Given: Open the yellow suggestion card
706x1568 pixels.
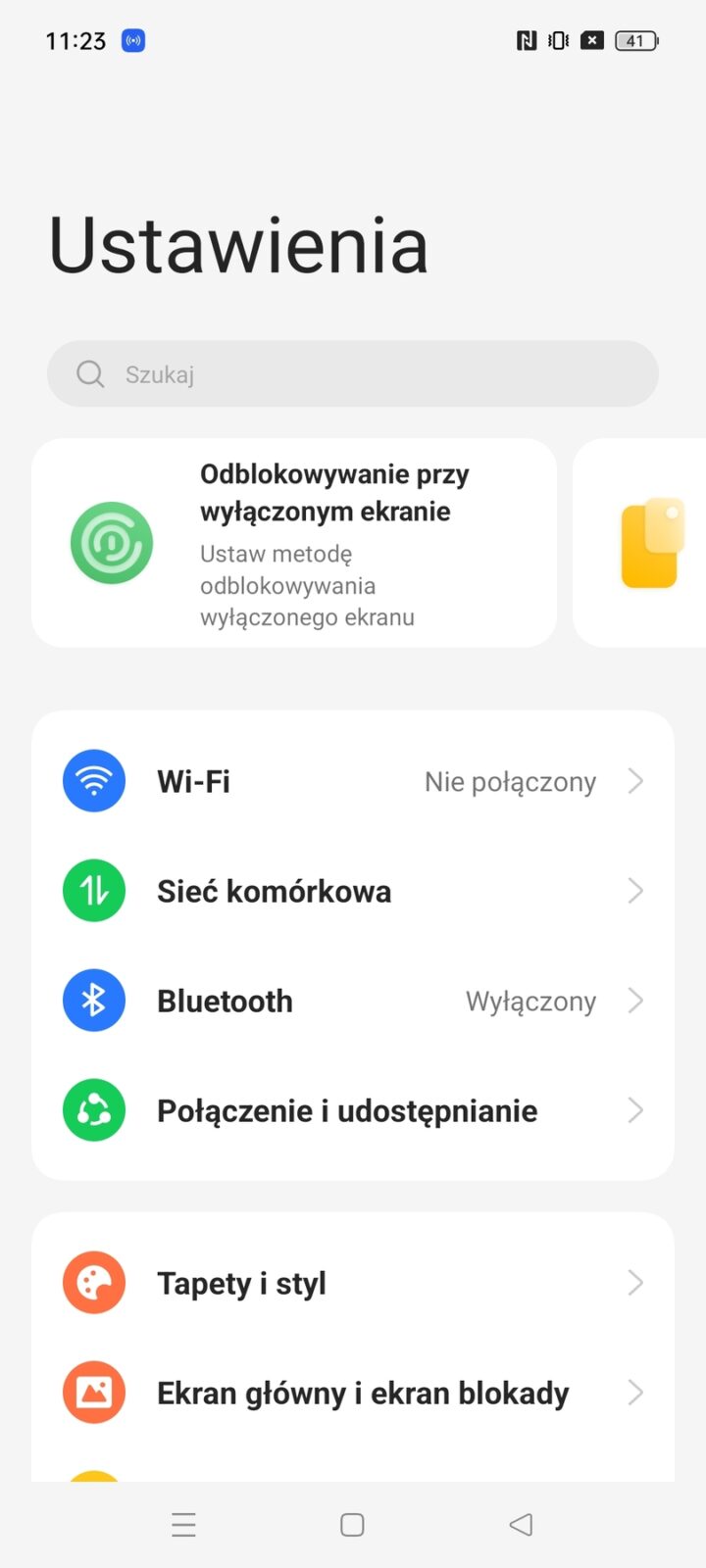Looking at the screenshot, I should [x=649, y=544].
